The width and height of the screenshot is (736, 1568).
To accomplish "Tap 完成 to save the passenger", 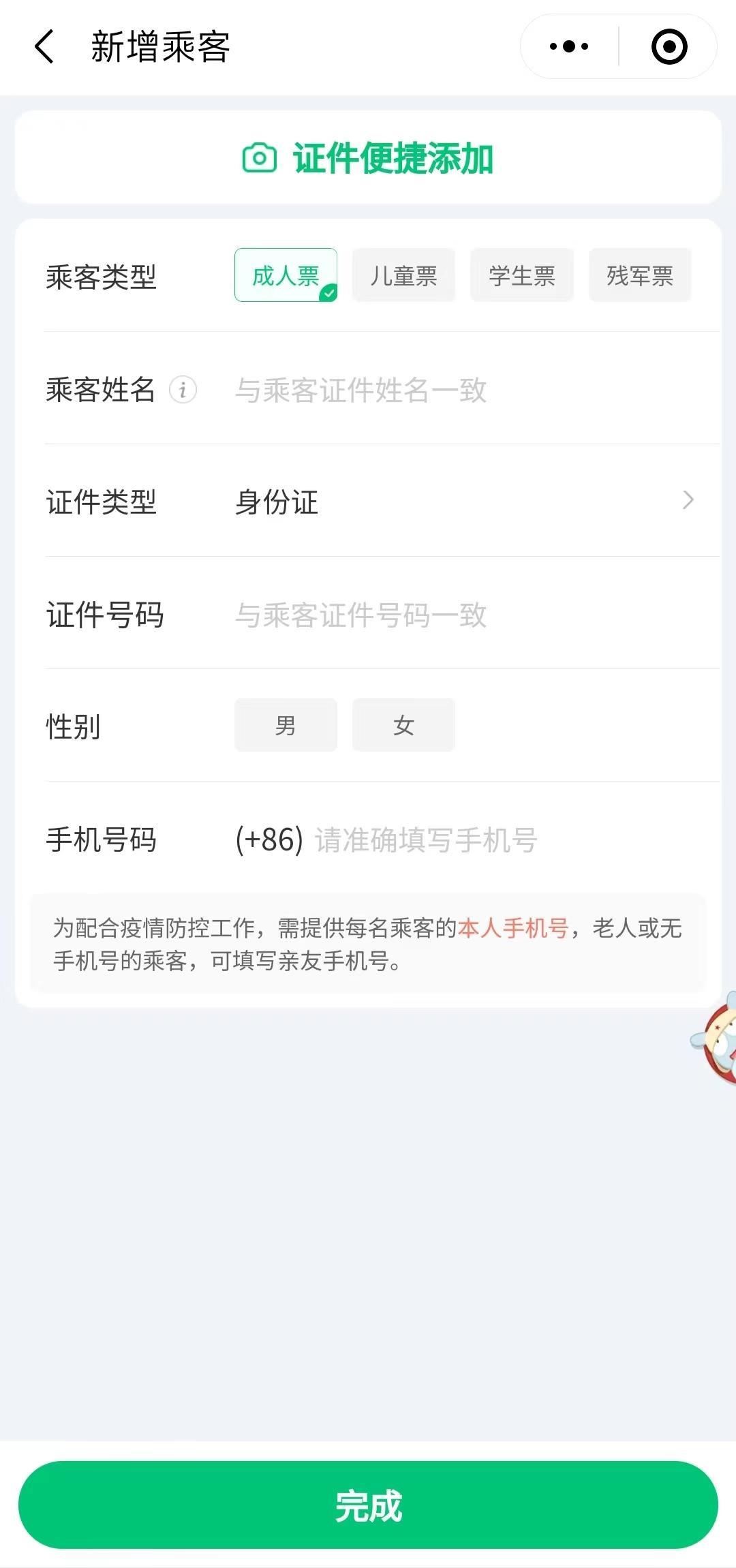I will tap(368, 1505).
